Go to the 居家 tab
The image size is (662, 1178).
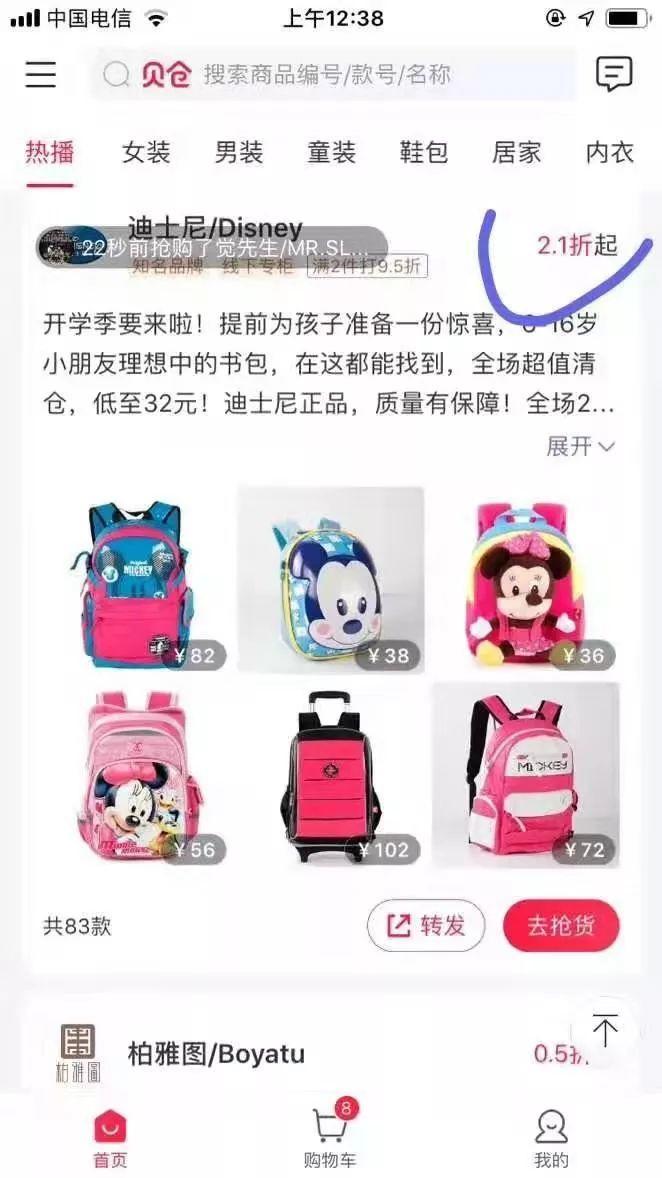point(516,153)
